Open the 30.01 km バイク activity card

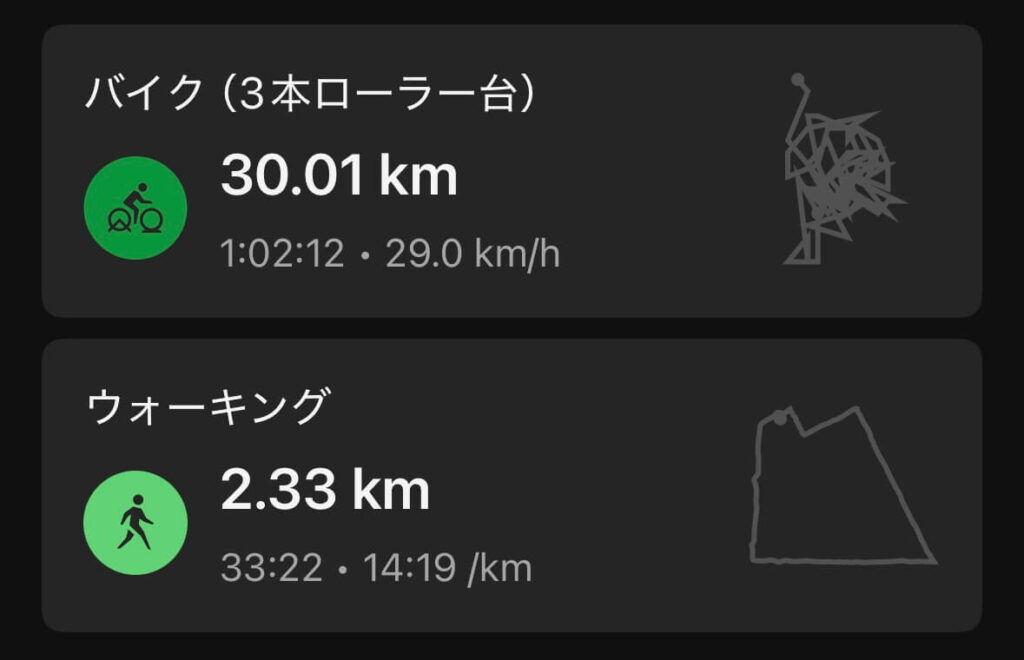511,172
